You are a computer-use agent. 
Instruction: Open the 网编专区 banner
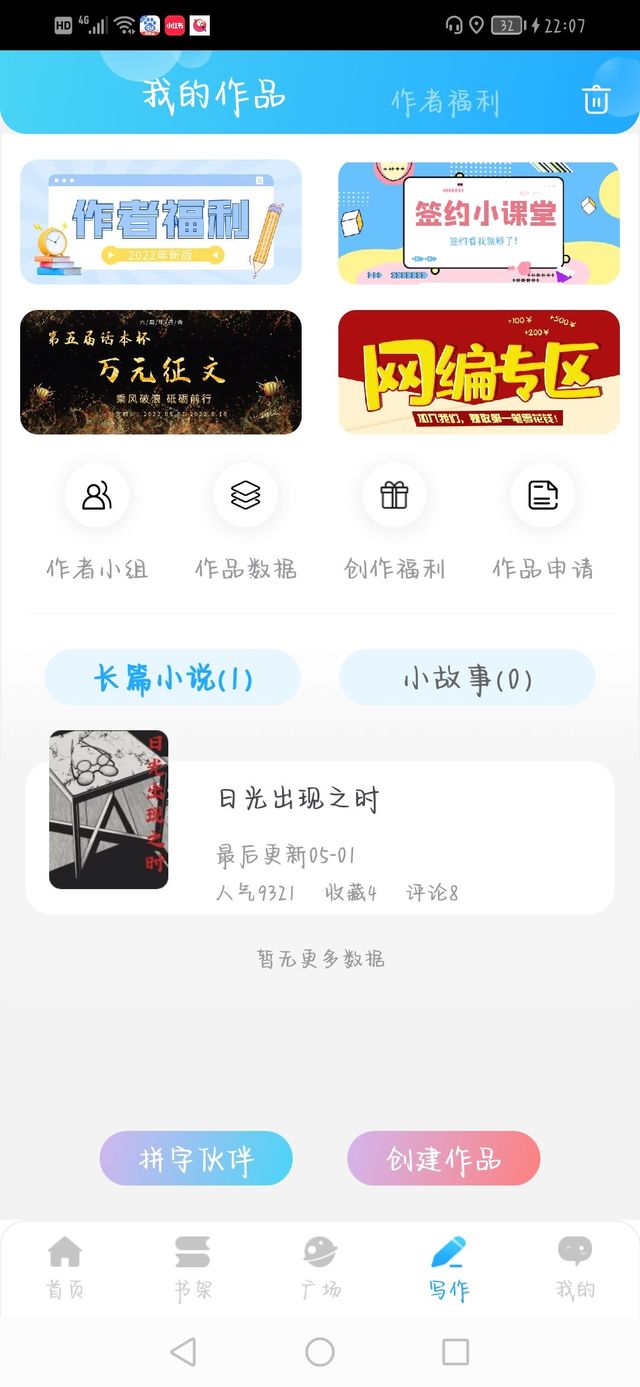tap(479, 372)
